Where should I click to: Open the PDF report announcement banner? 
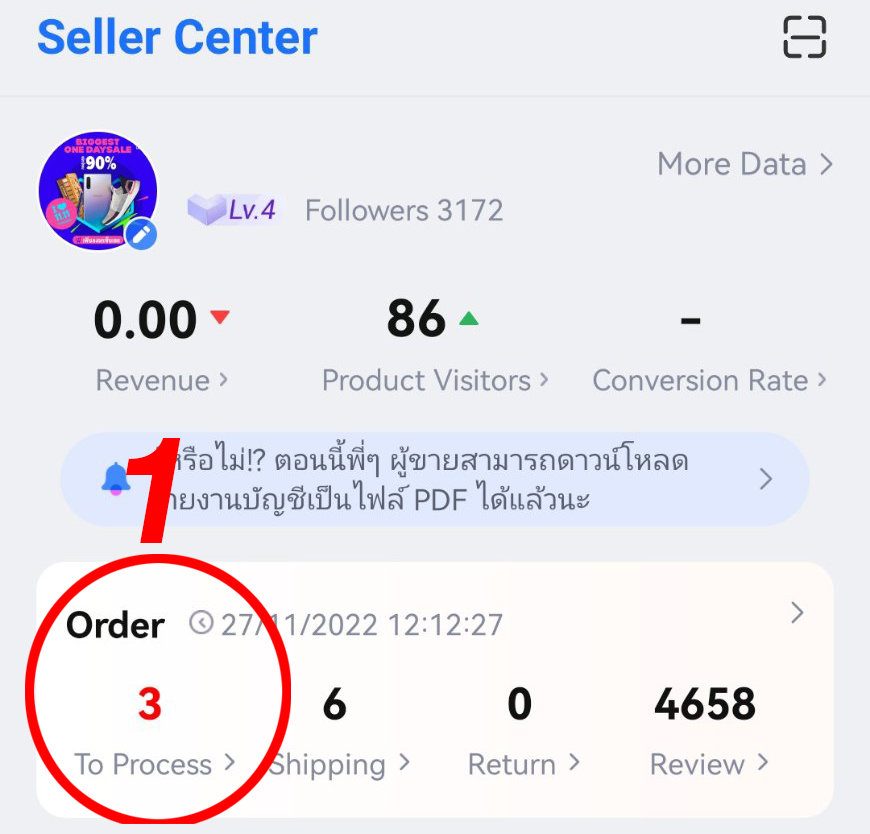point(435,479)
